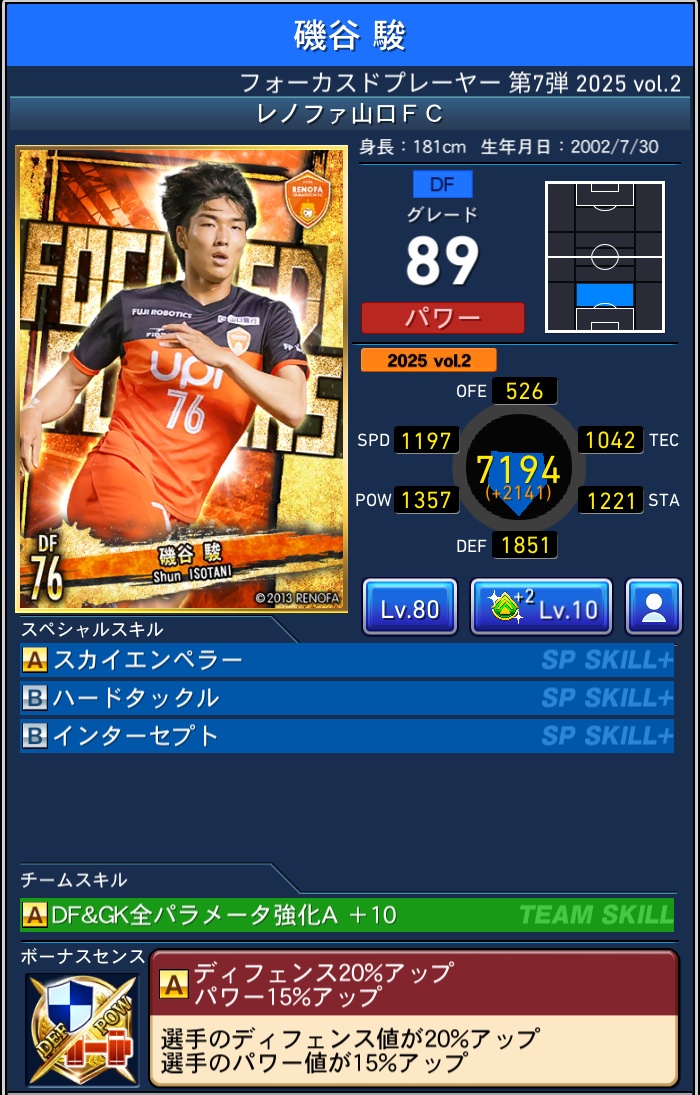The image size is (700, 1095).
Task: Open DF&GK全パラメータ強化A team skill
Action: (346, 914)
